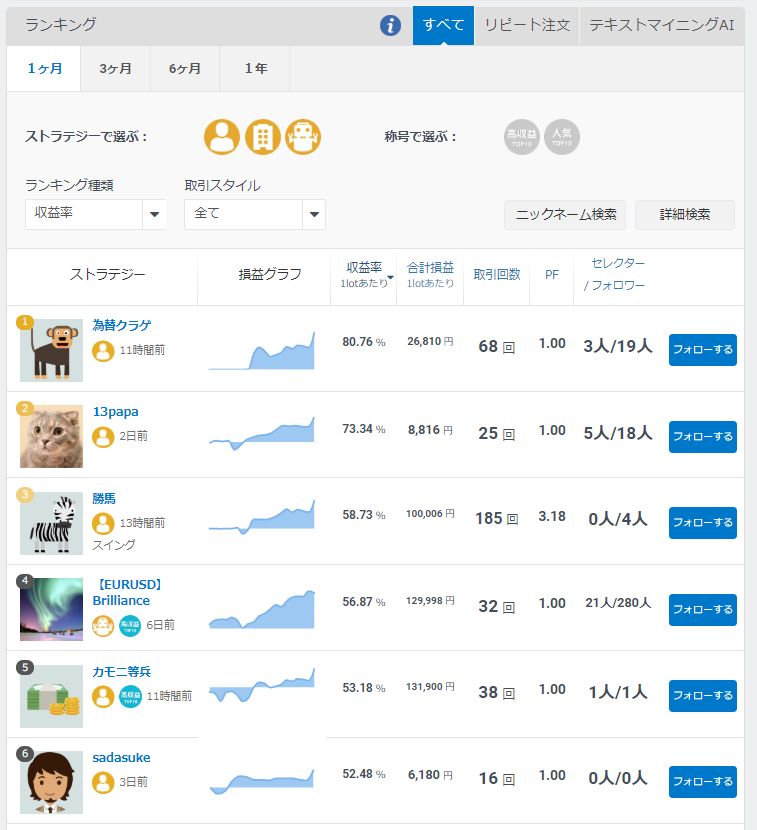Expand the ランキング種類 dropdown
This screenshot has width=757, height=830.
[x=96, y=214]
